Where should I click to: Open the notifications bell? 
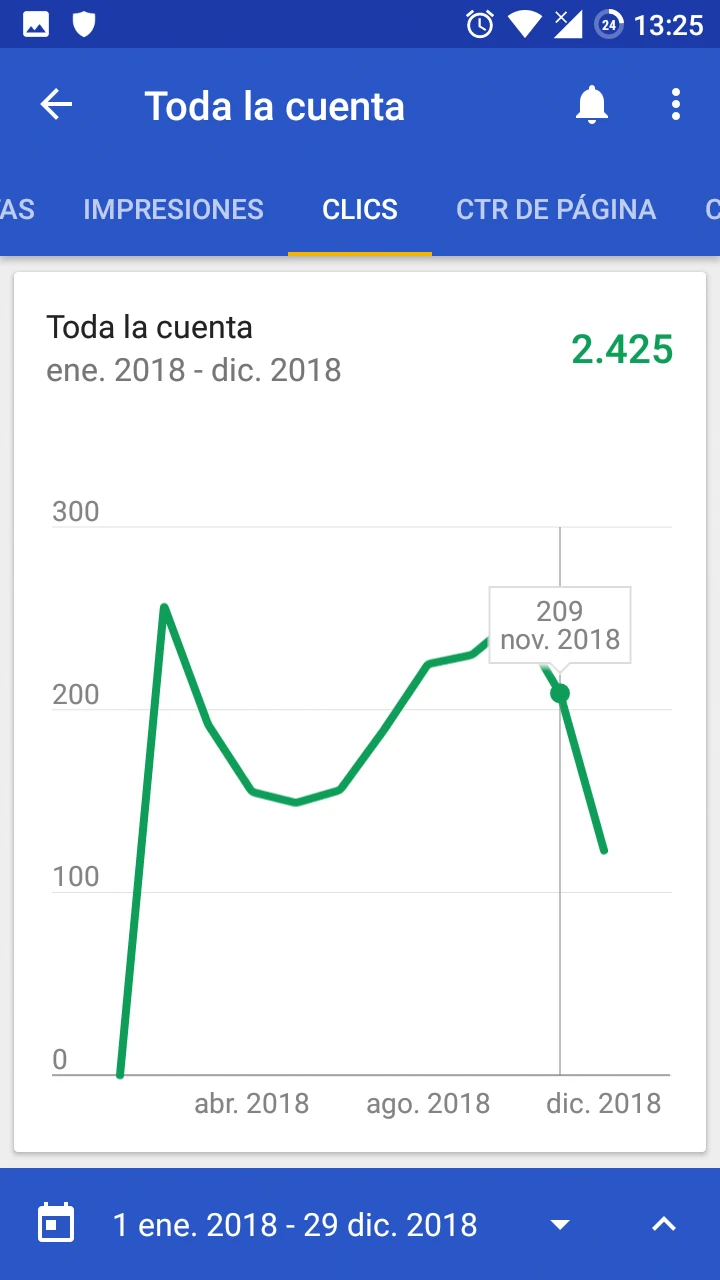pos(592,105)
